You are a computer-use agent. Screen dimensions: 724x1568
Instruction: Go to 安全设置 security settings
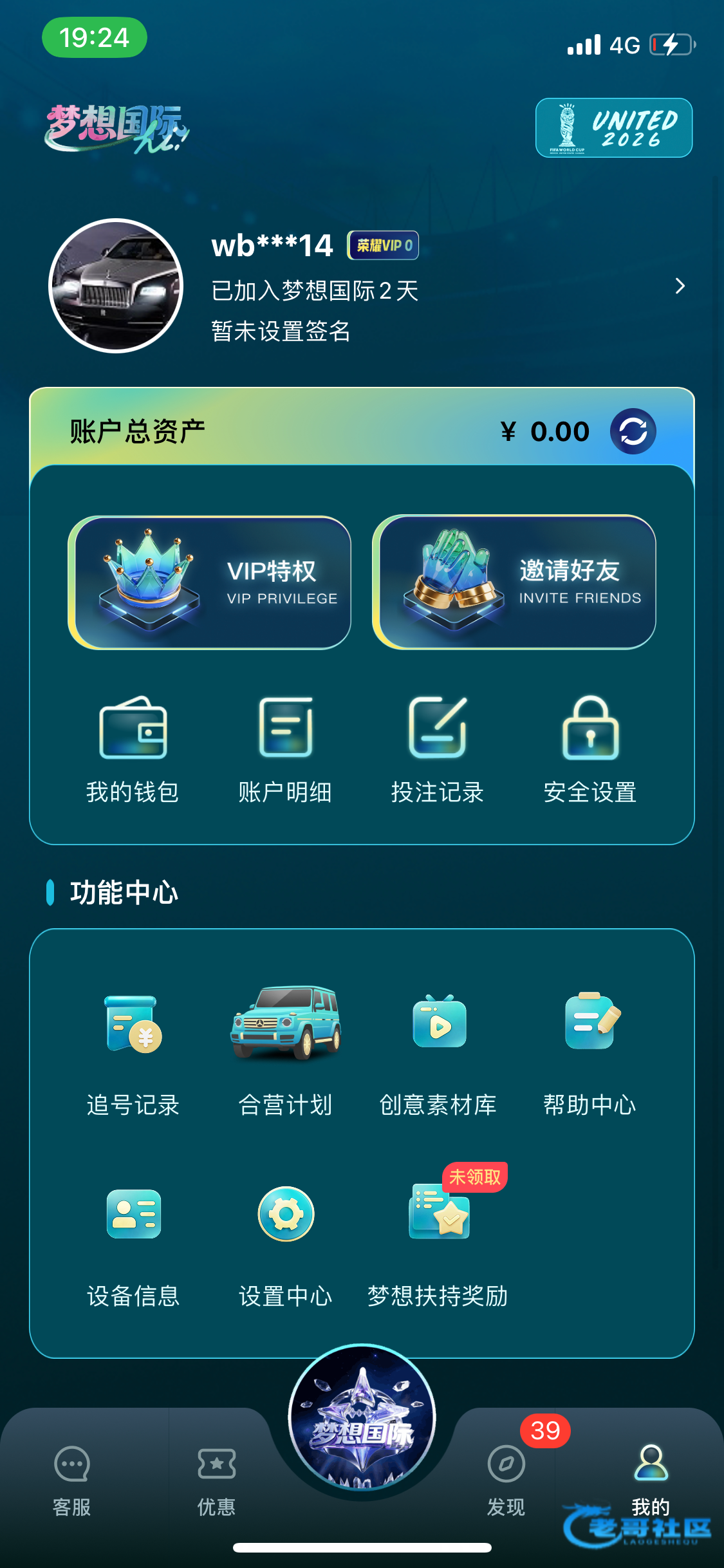point(590,750)
